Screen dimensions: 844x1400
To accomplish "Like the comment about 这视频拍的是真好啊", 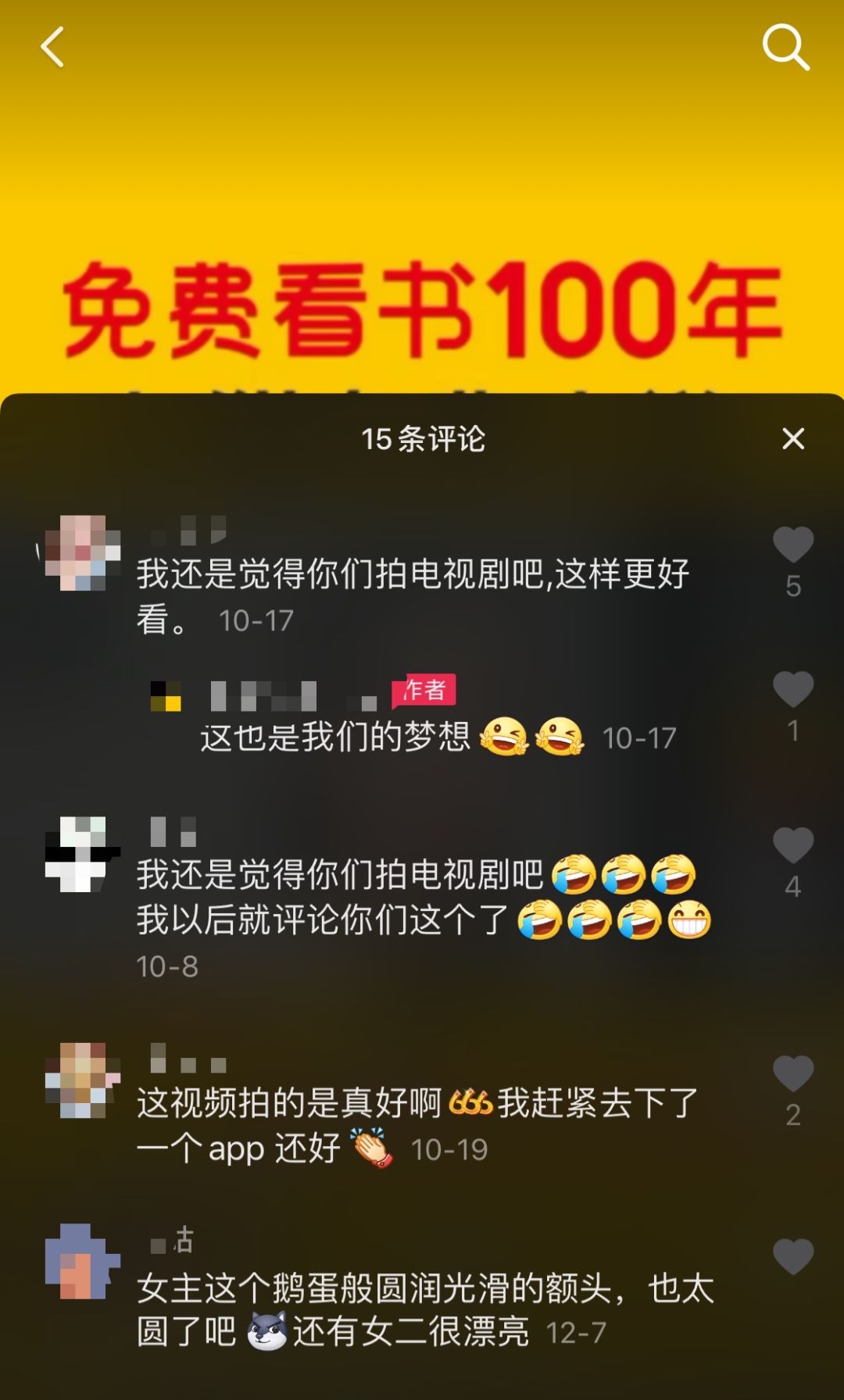I will click(793, 1073).
